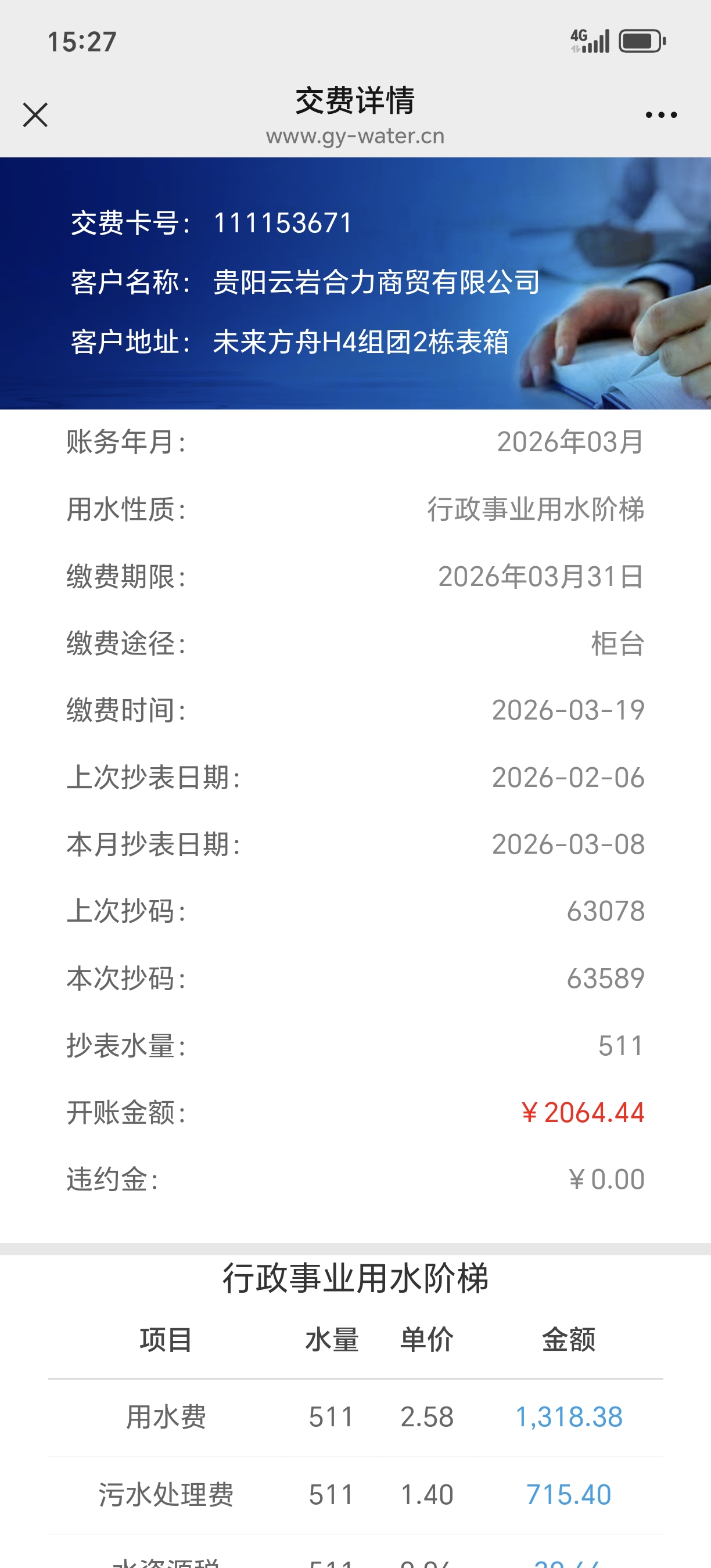This screenshot has width=711, height=1568.
Task: Open the three-dot more options menu
Action: [661, 114]
